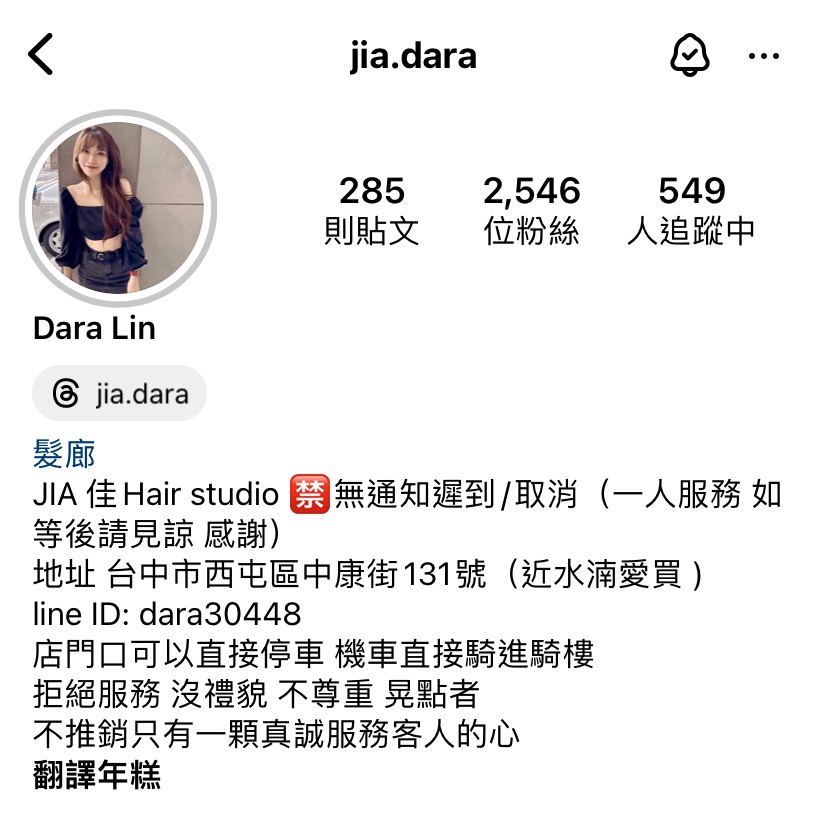The height and width of the screenshot is (820, 828).
Task: Open the 549 following list
Action: point(691,211)
